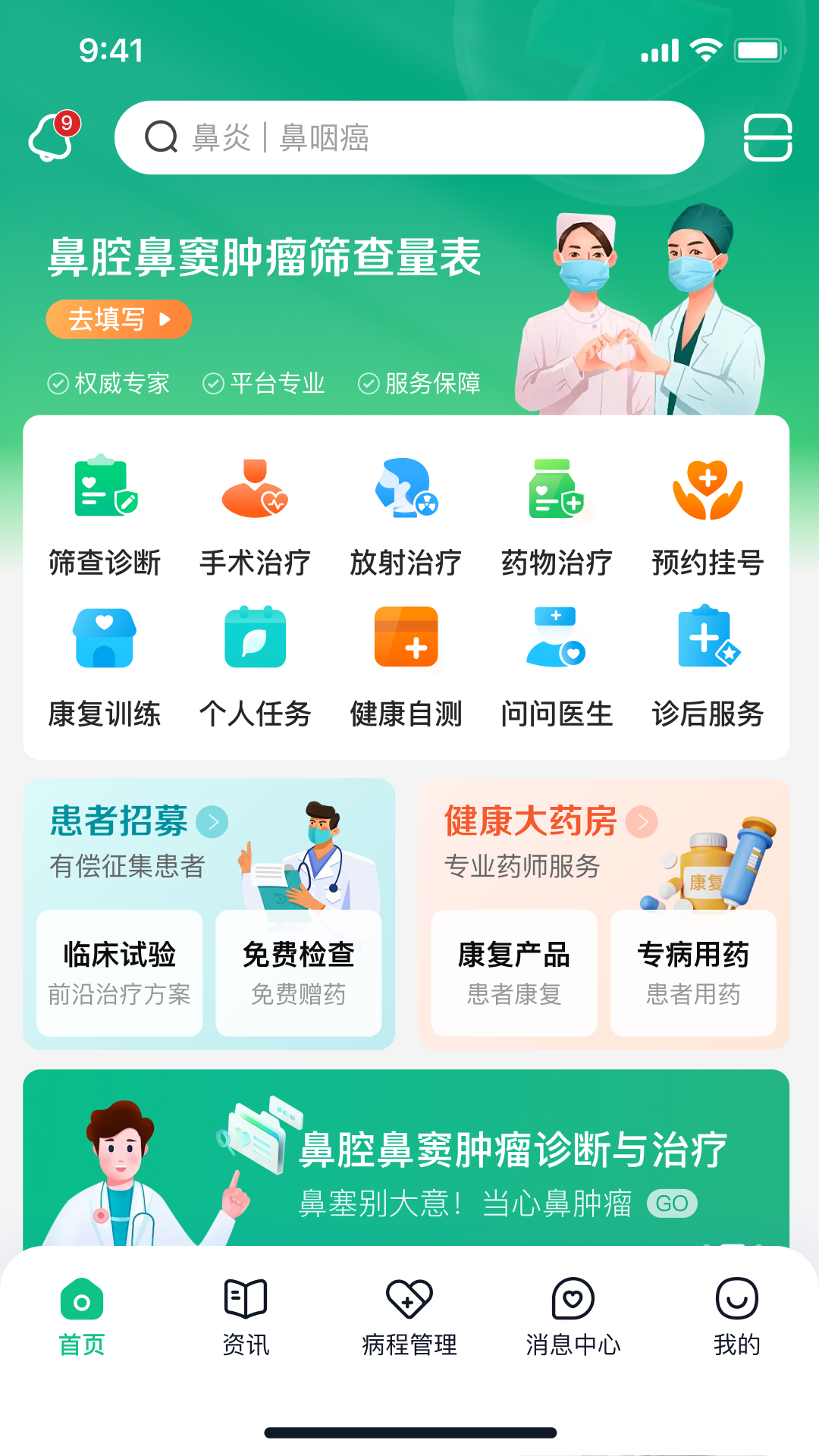The image size is (819, 1456).
Task: Select 放射治疗
Action: point(406,517)
